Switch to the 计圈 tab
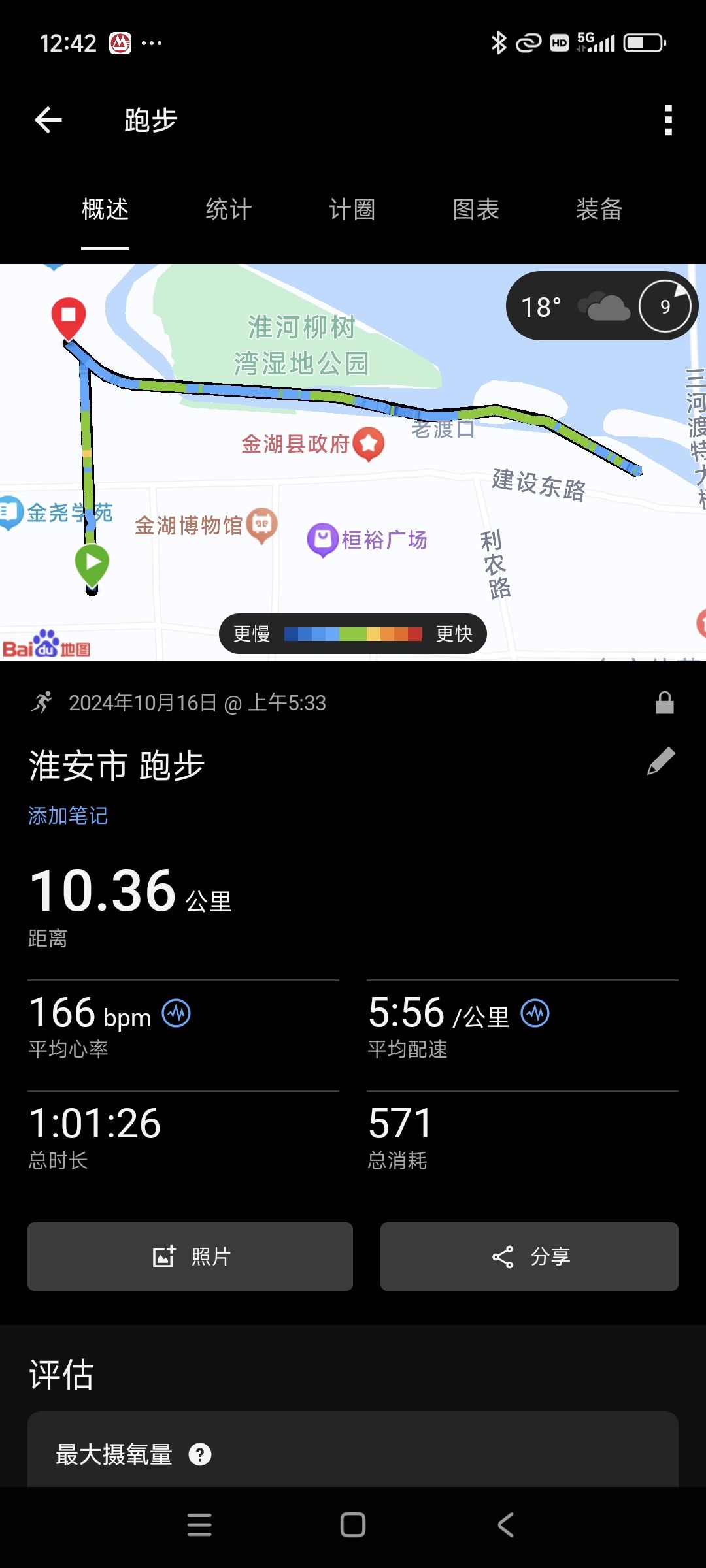Image resolution: width=706 pixels, height=1568 pixels. click(352, 210)
